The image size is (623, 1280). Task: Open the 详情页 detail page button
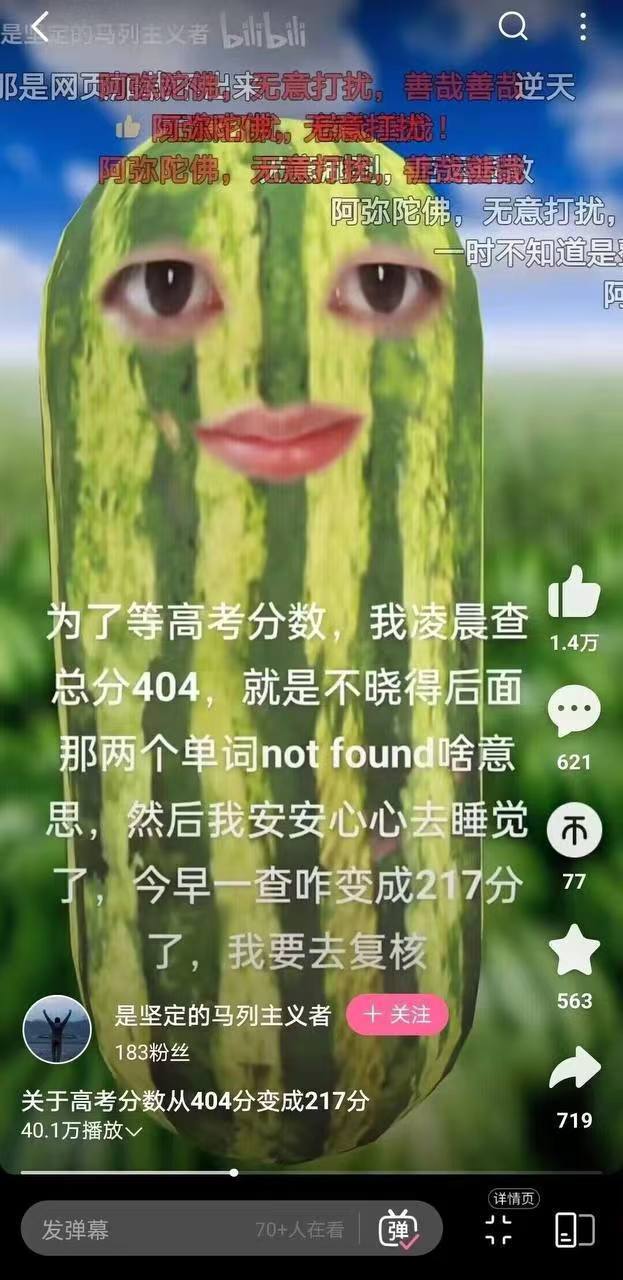click(x=498, y=1229)
